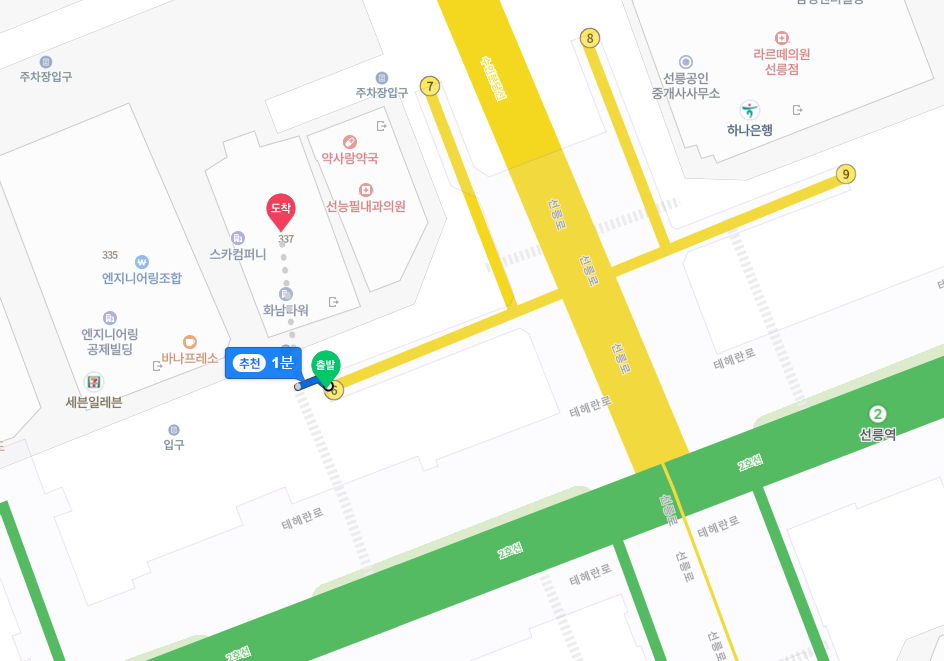Open 화남타워 building marker

[286, 294]
